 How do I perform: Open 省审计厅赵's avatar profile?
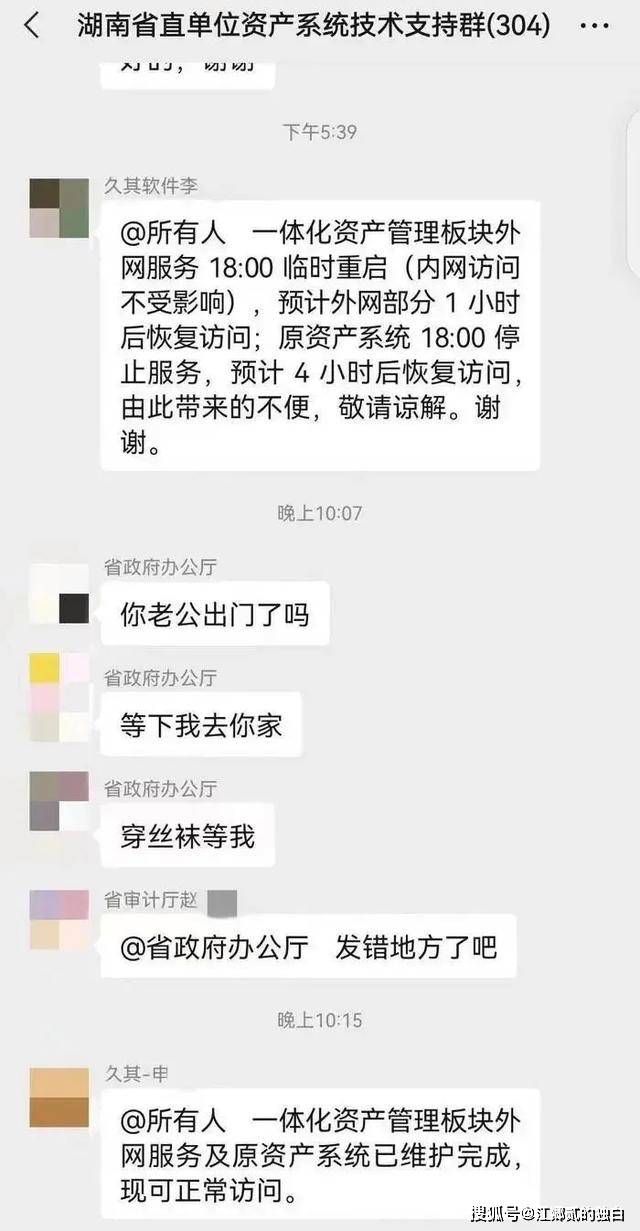[59, 919]
